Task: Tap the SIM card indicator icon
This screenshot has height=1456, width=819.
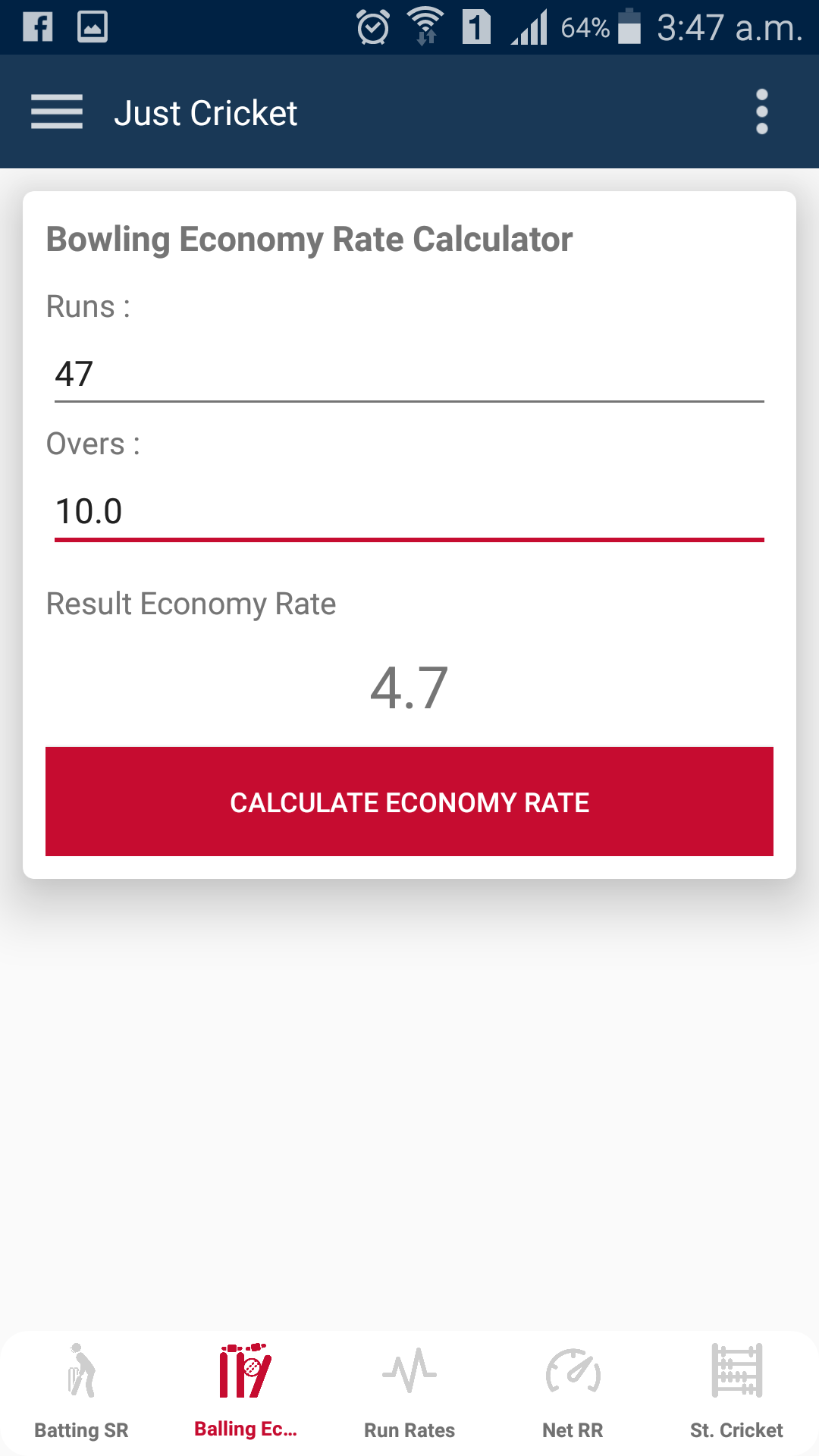Action: click(x=476, y=27)
